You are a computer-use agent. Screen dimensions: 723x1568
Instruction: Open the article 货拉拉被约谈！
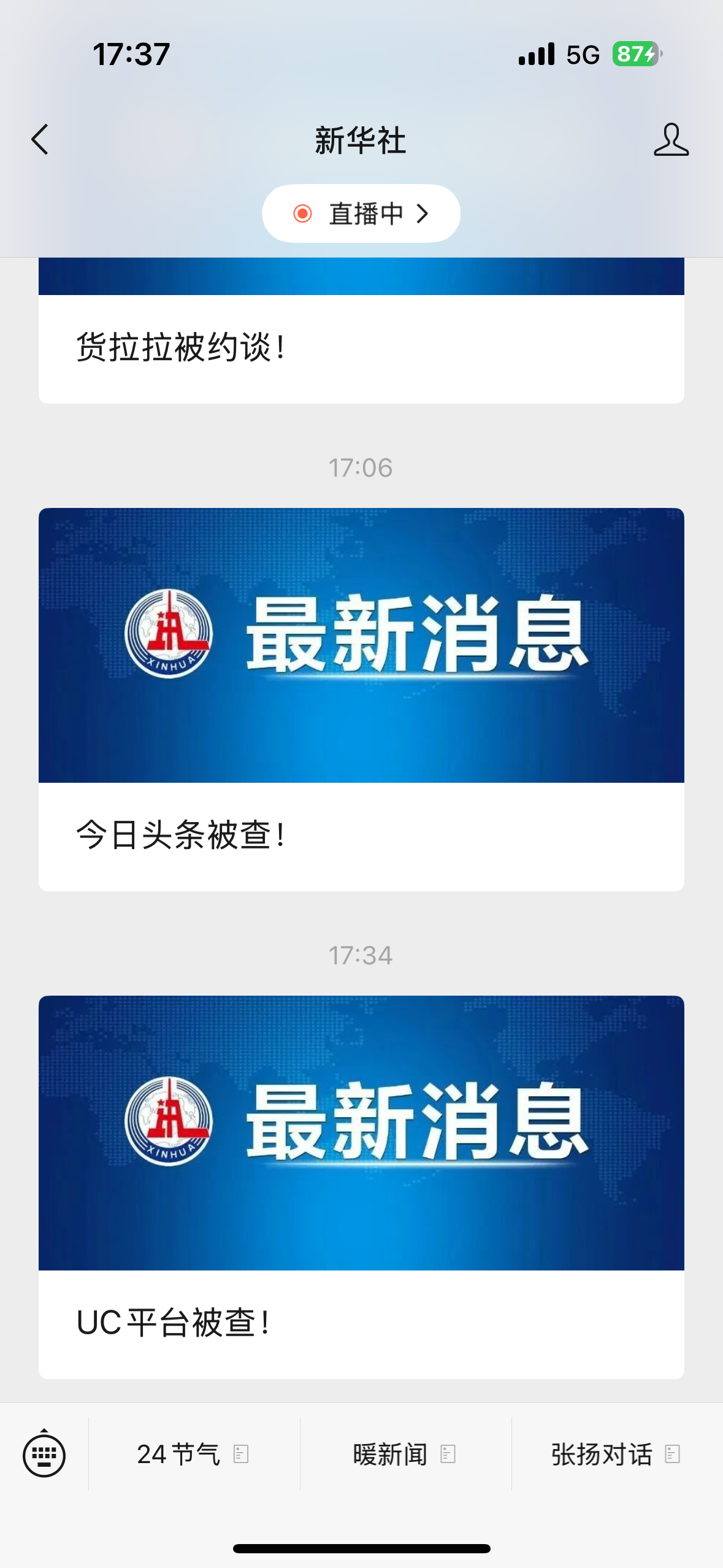361,347
